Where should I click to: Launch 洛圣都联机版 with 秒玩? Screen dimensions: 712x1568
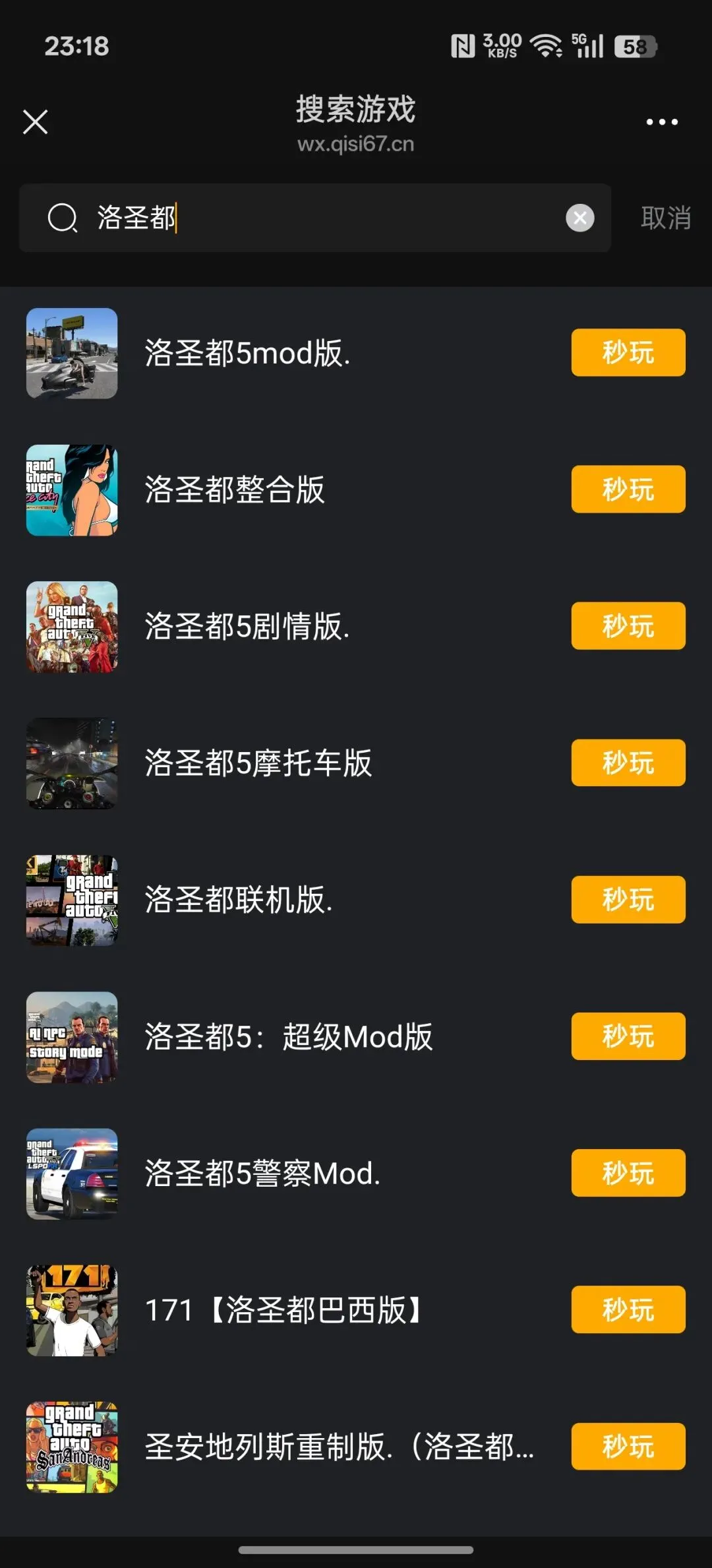tap(628, 900)
